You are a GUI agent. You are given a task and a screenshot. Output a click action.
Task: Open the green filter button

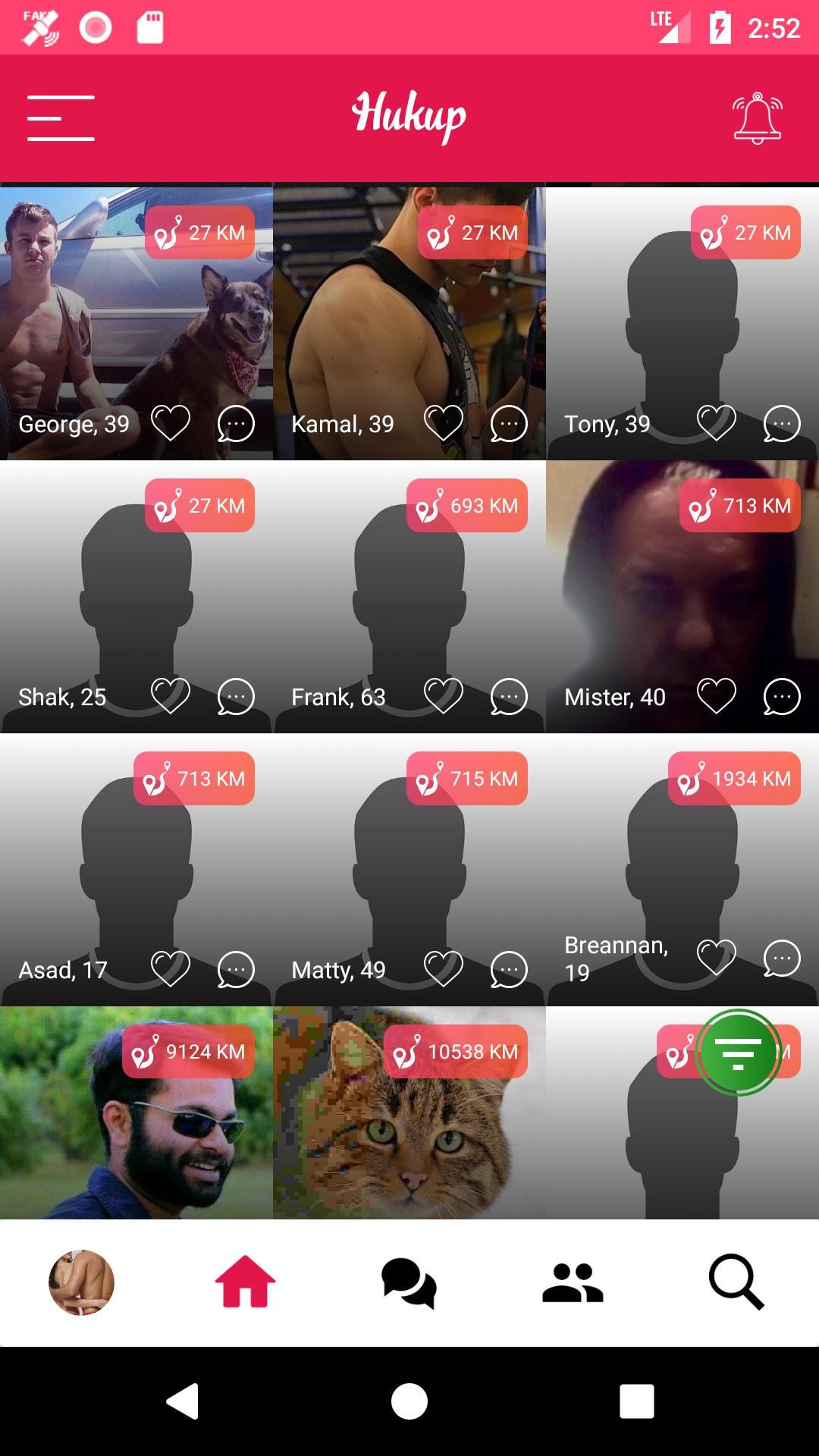[738, 1053]
